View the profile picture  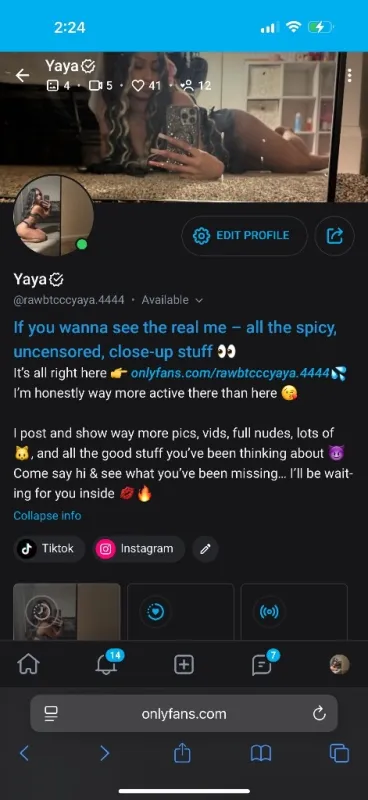[54, 216]
